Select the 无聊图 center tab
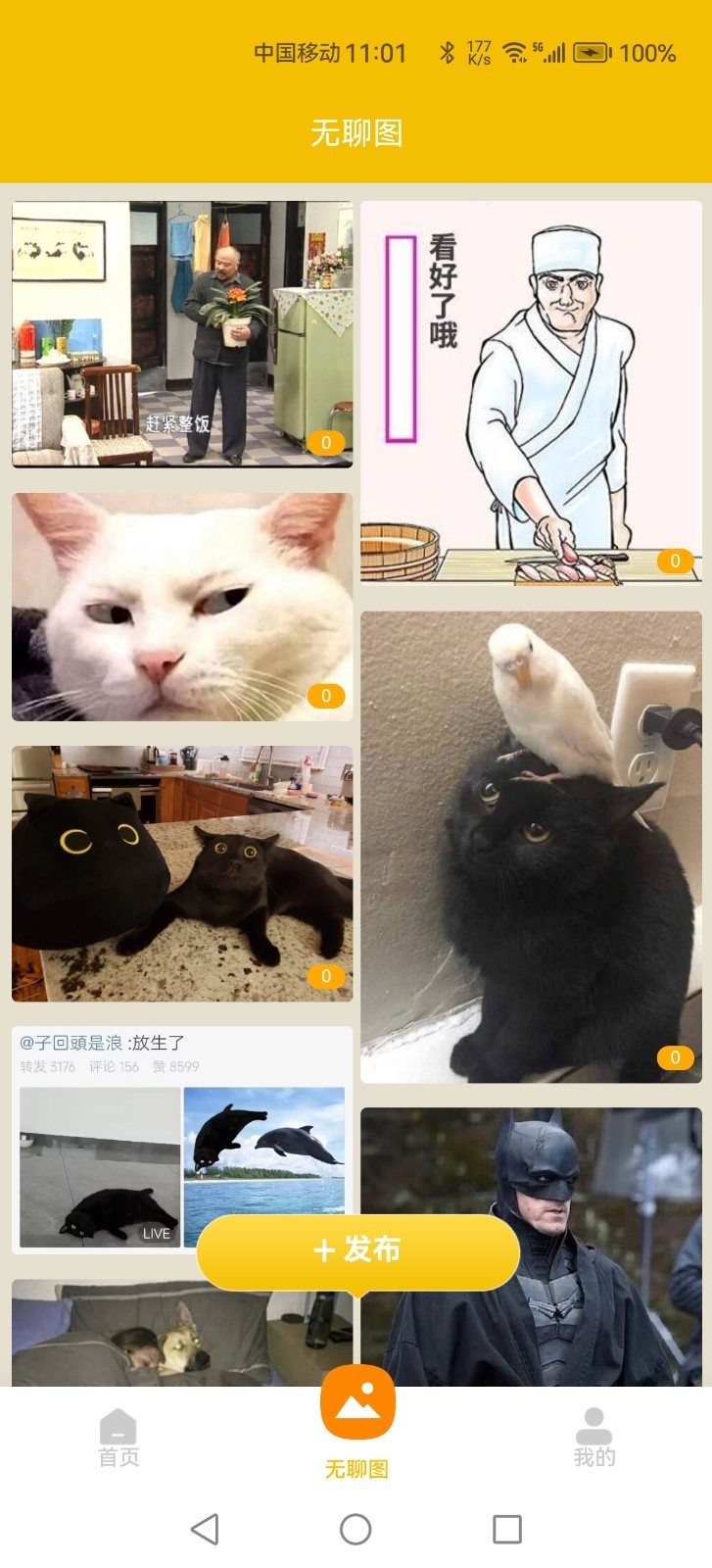Viewport: 712px width, 1568px height. tap(357, 1422)
